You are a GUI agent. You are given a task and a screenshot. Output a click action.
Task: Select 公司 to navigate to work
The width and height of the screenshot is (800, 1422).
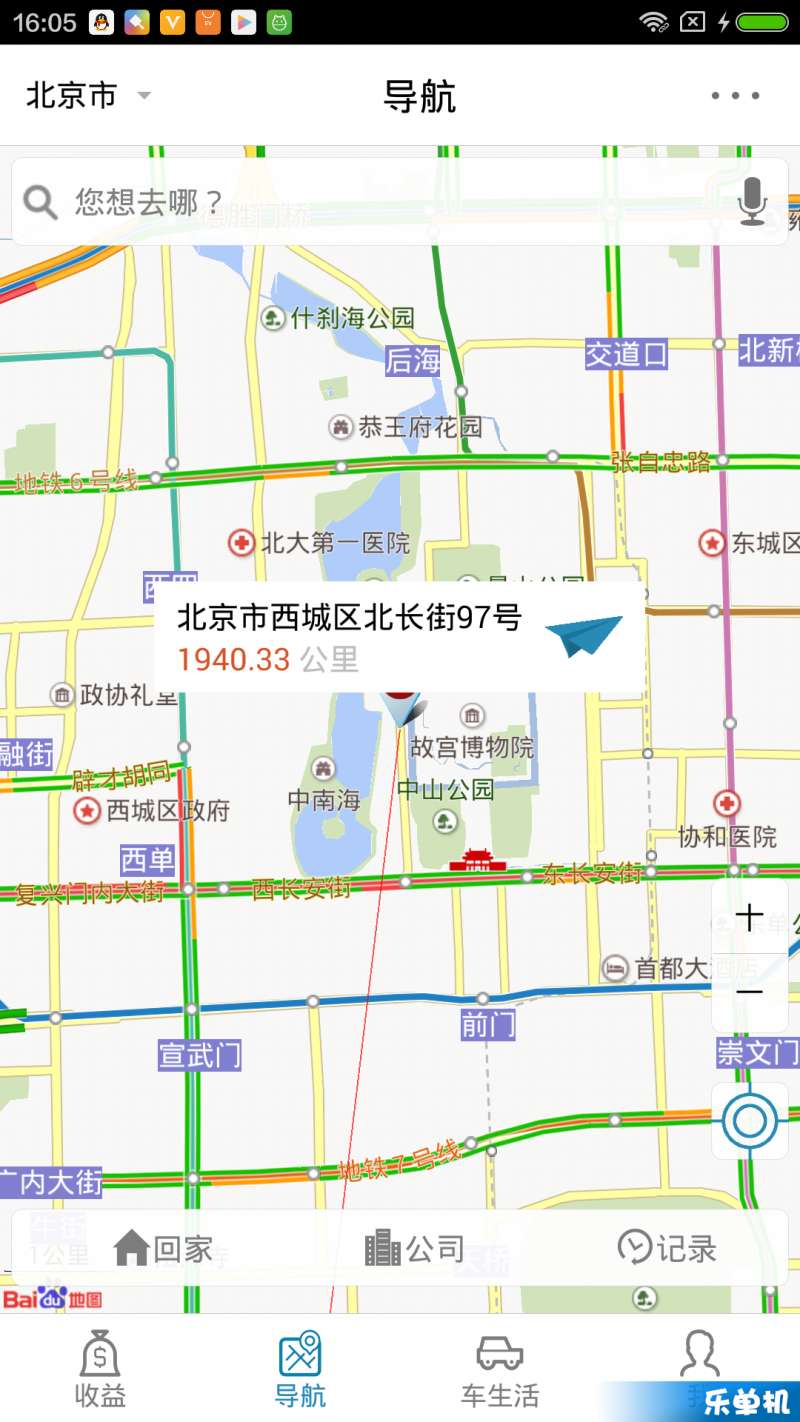[x=414, y=1248]
